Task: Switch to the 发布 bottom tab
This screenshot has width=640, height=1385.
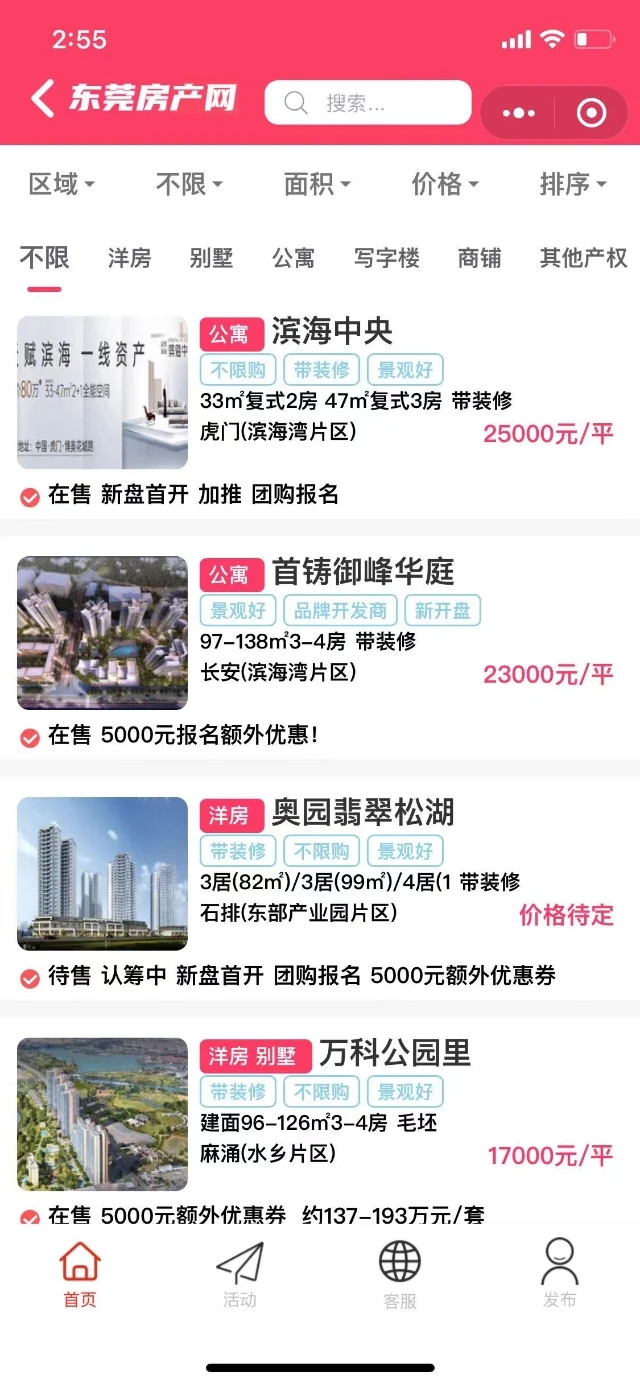Action: [x=559, y=1274]
